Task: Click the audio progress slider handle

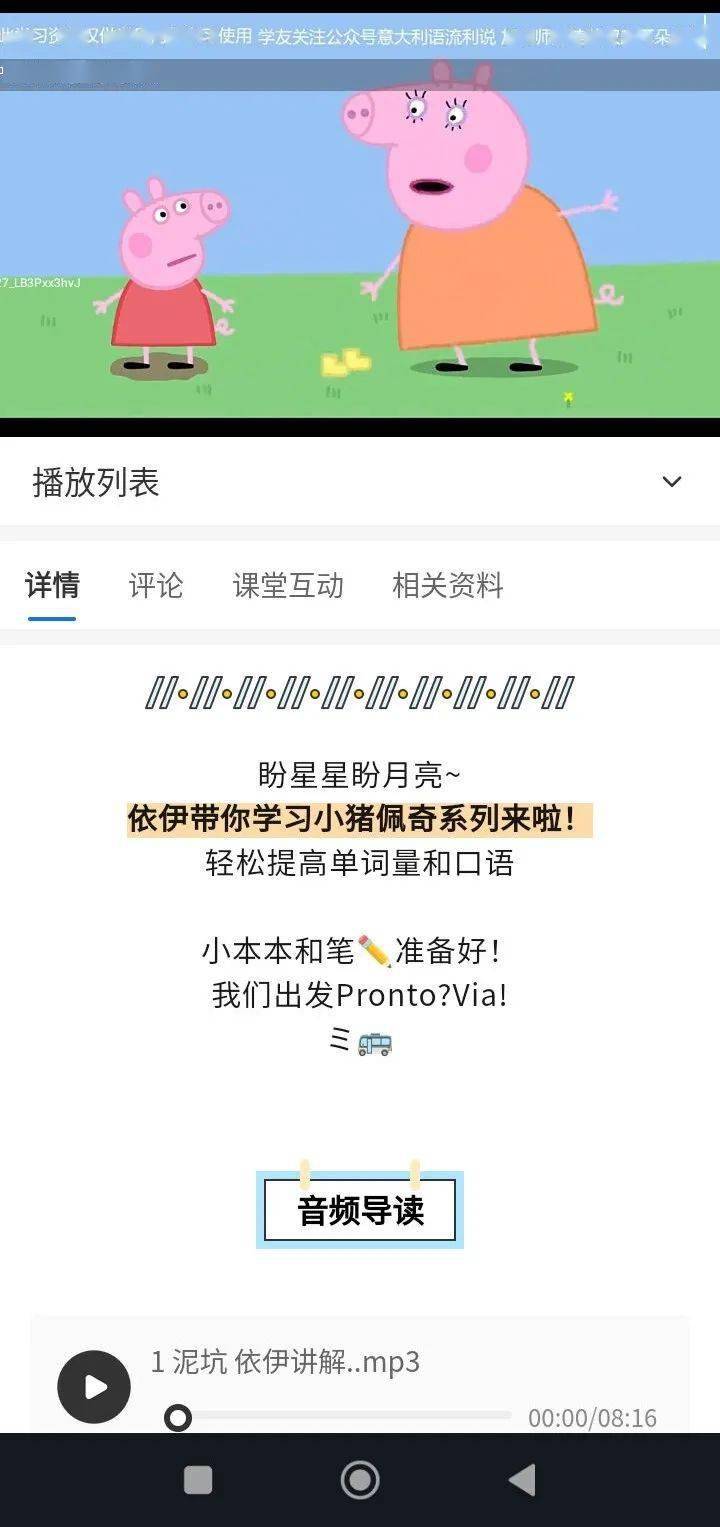Action: (180, 1416)
